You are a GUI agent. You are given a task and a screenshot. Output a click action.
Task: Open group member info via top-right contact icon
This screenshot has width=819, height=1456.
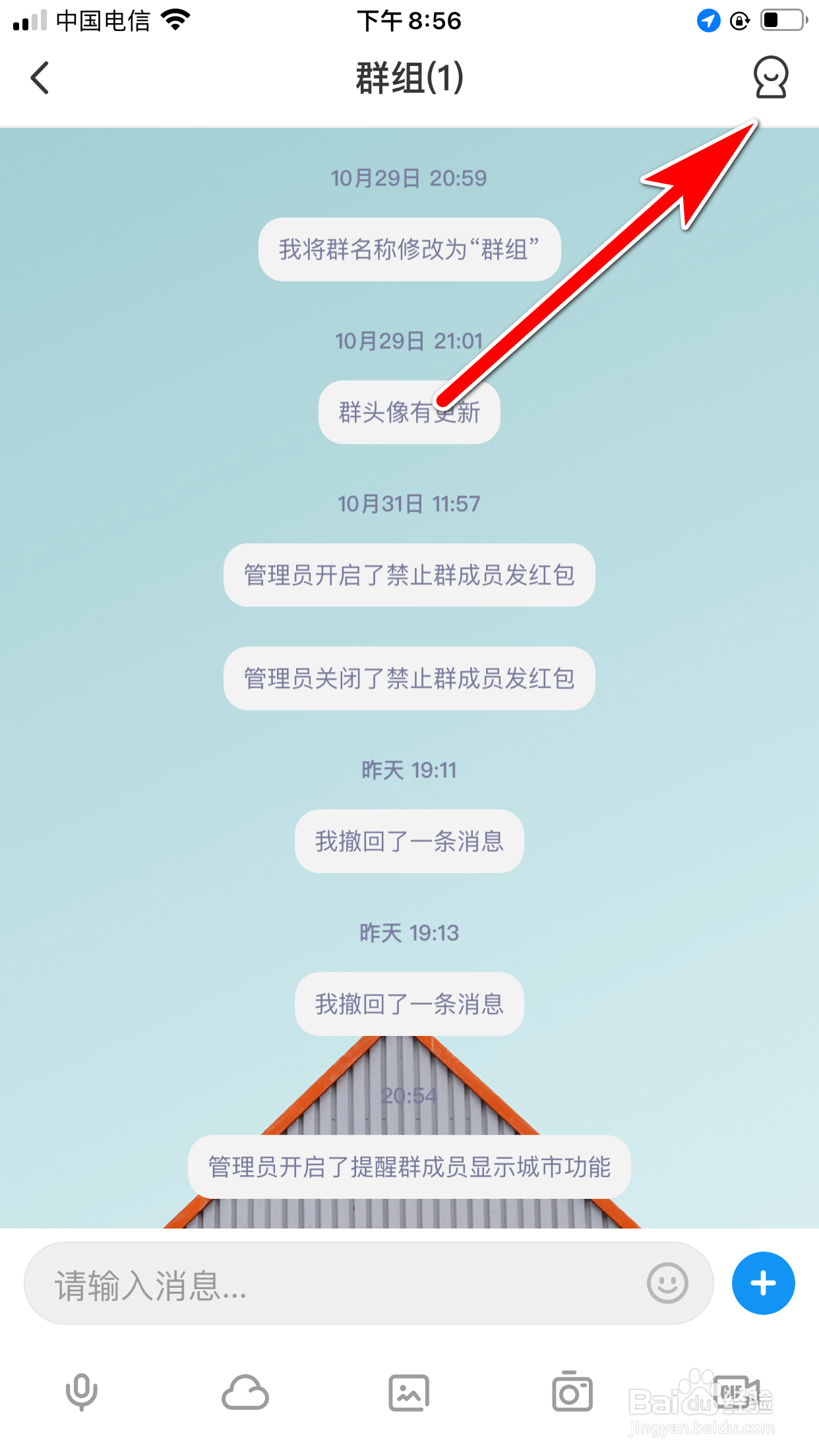[x=769, y=78]
